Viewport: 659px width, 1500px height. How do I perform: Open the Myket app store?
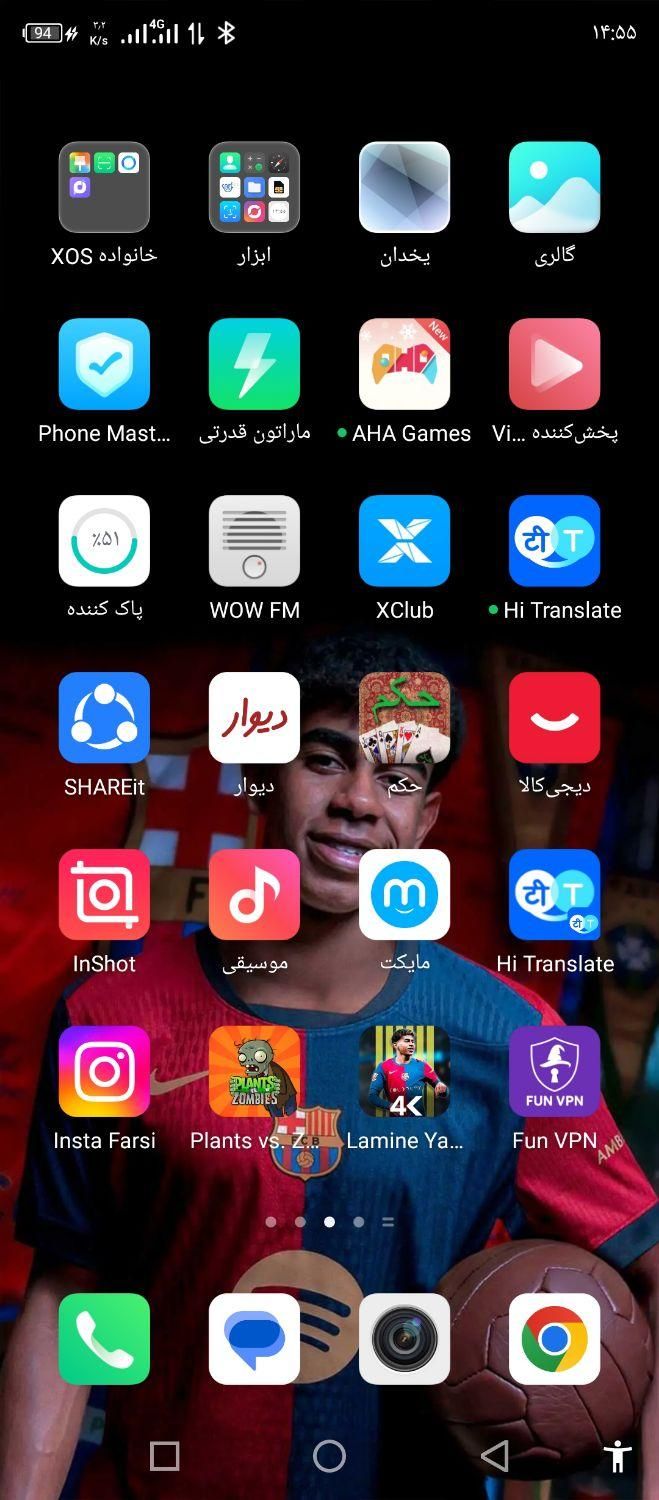pyautogui.click(x=404, y=895)
